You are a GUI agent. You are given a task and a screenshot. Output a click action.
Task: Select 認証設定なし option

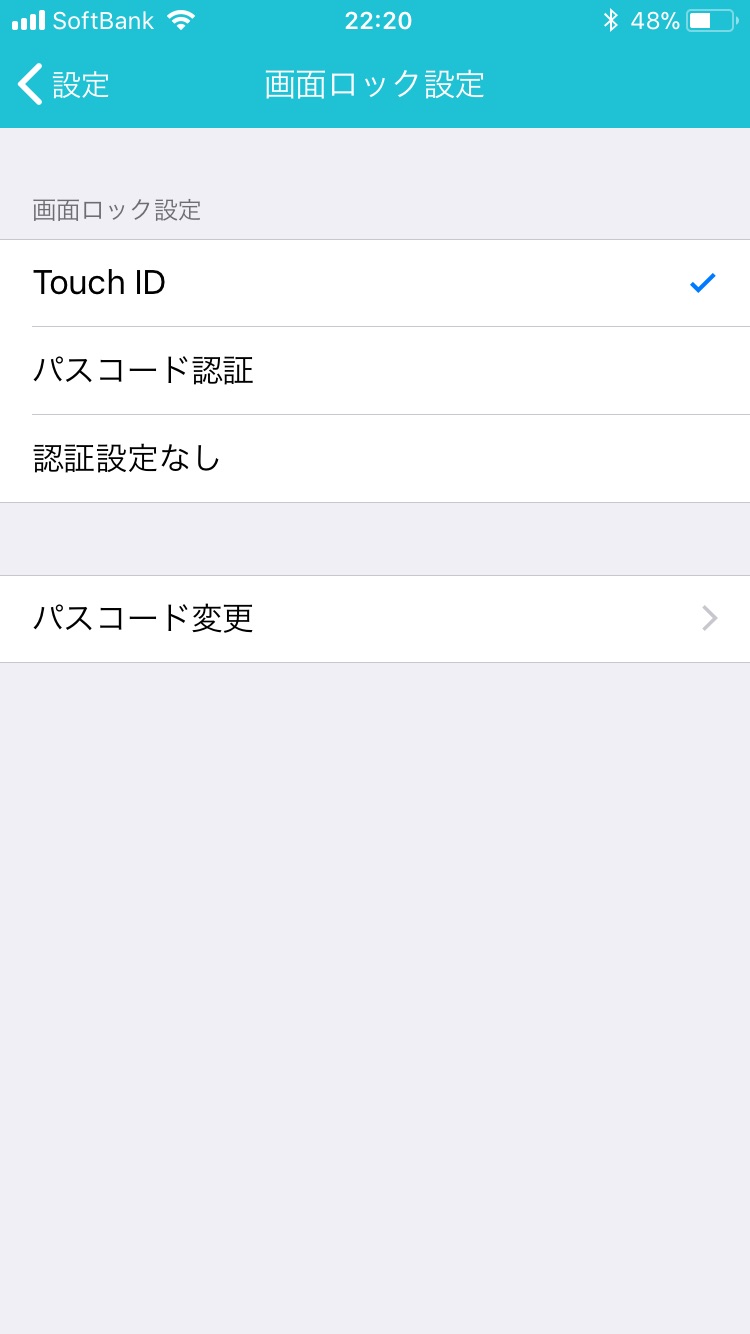point(375,459)
